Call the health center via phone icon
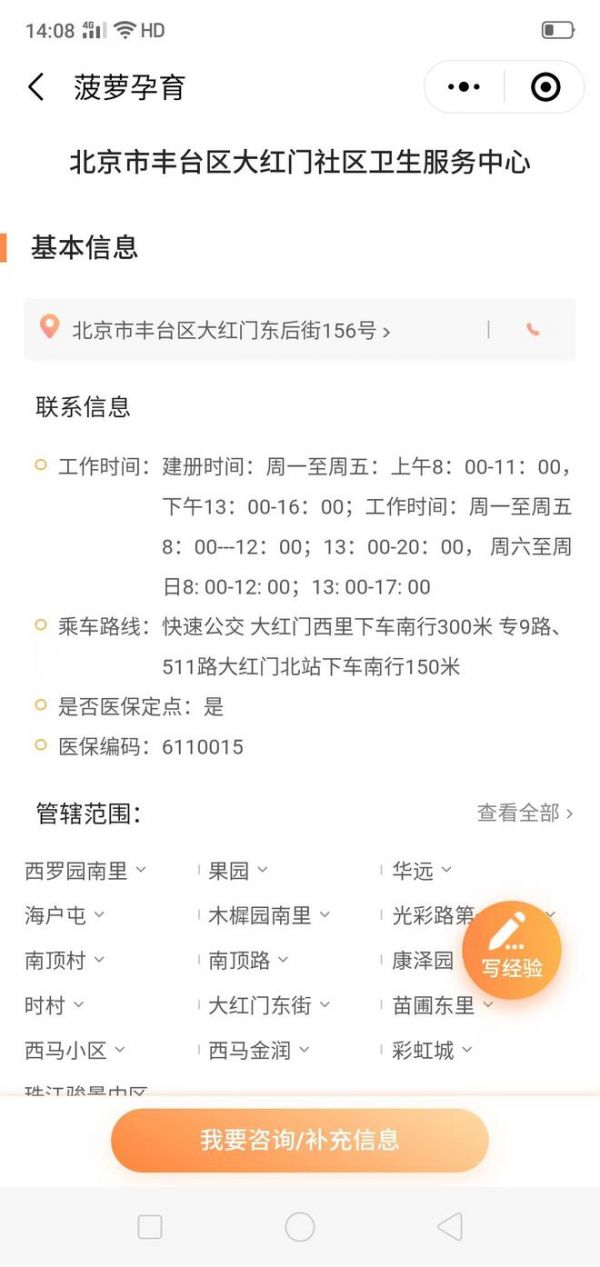Screen dimensions: 600x1267 533,329
